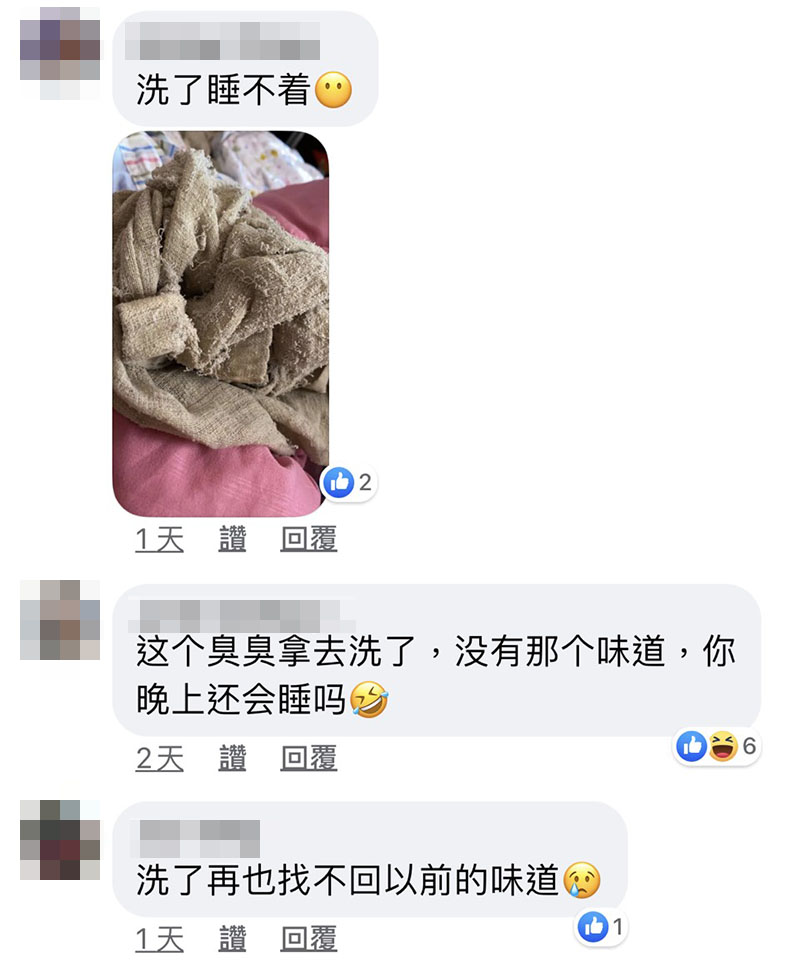Screen dimensions: 800x962
Task: View reactions on the cloth photo comment
Action: coord(349,483)
